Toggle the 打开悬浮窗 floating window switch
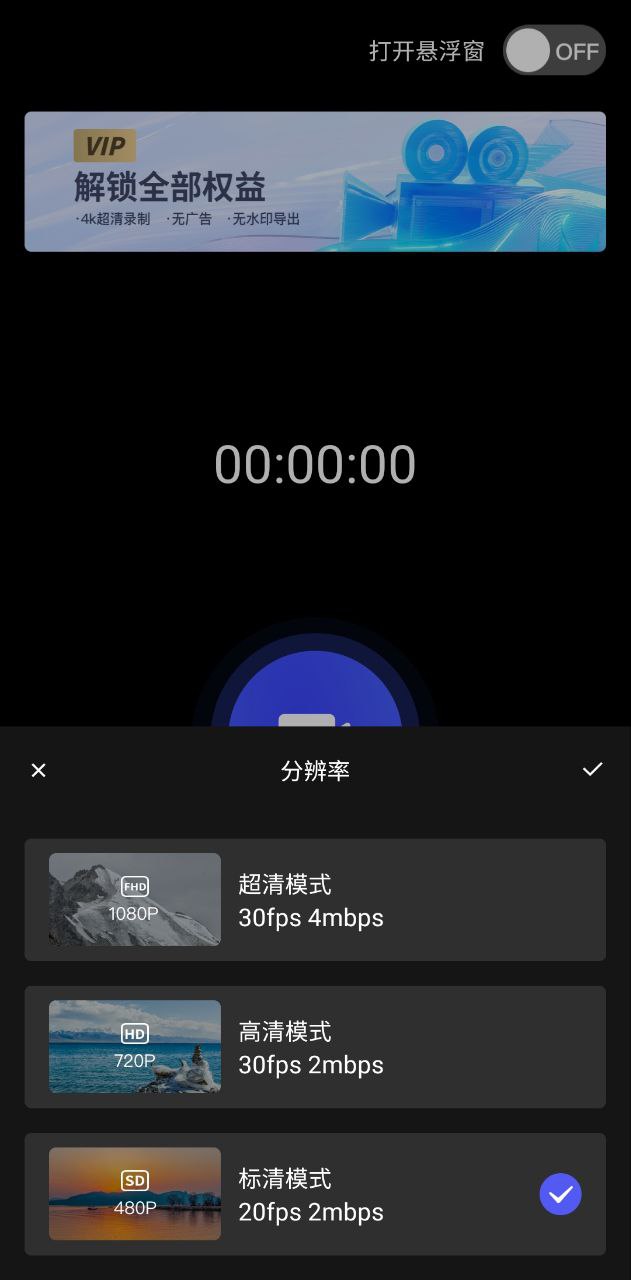631x1280 pixels. (x=554, y=51)
